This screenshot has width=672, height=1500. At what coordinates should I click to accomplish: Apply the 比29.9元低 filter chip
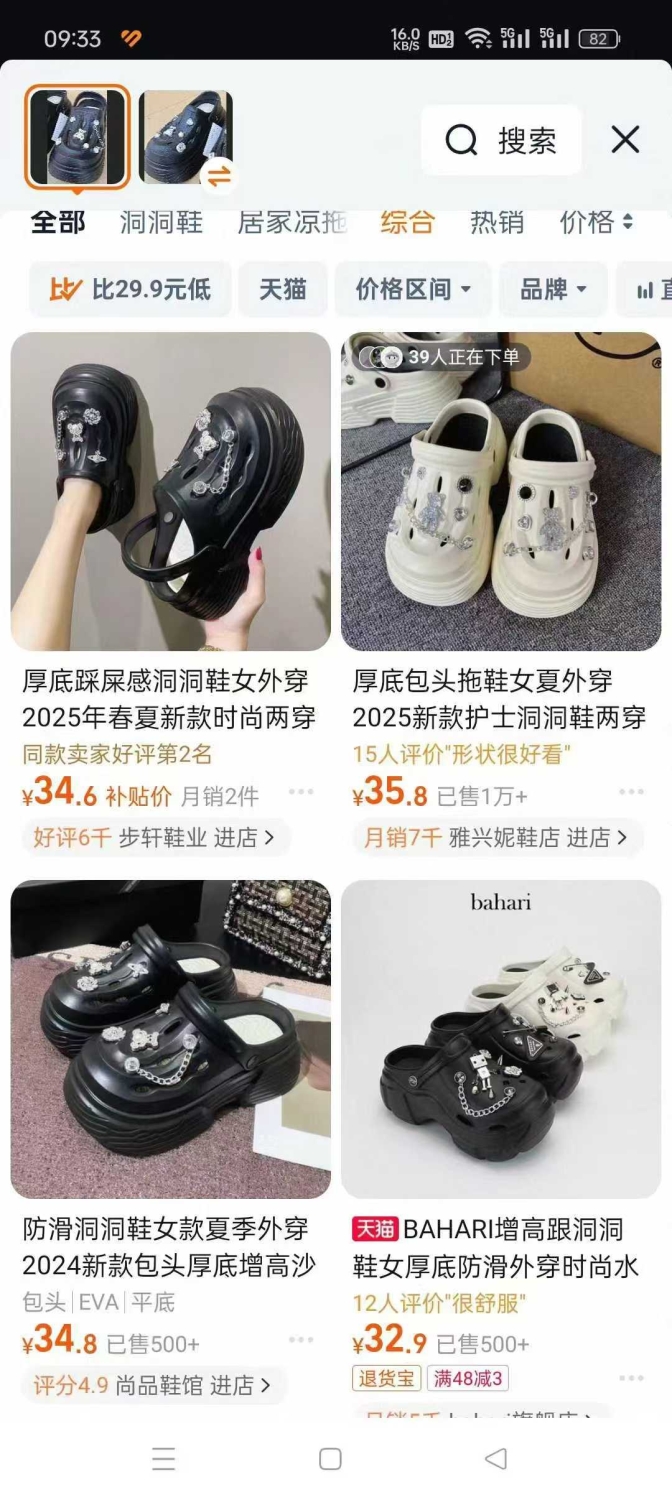[x=130, y=290]
